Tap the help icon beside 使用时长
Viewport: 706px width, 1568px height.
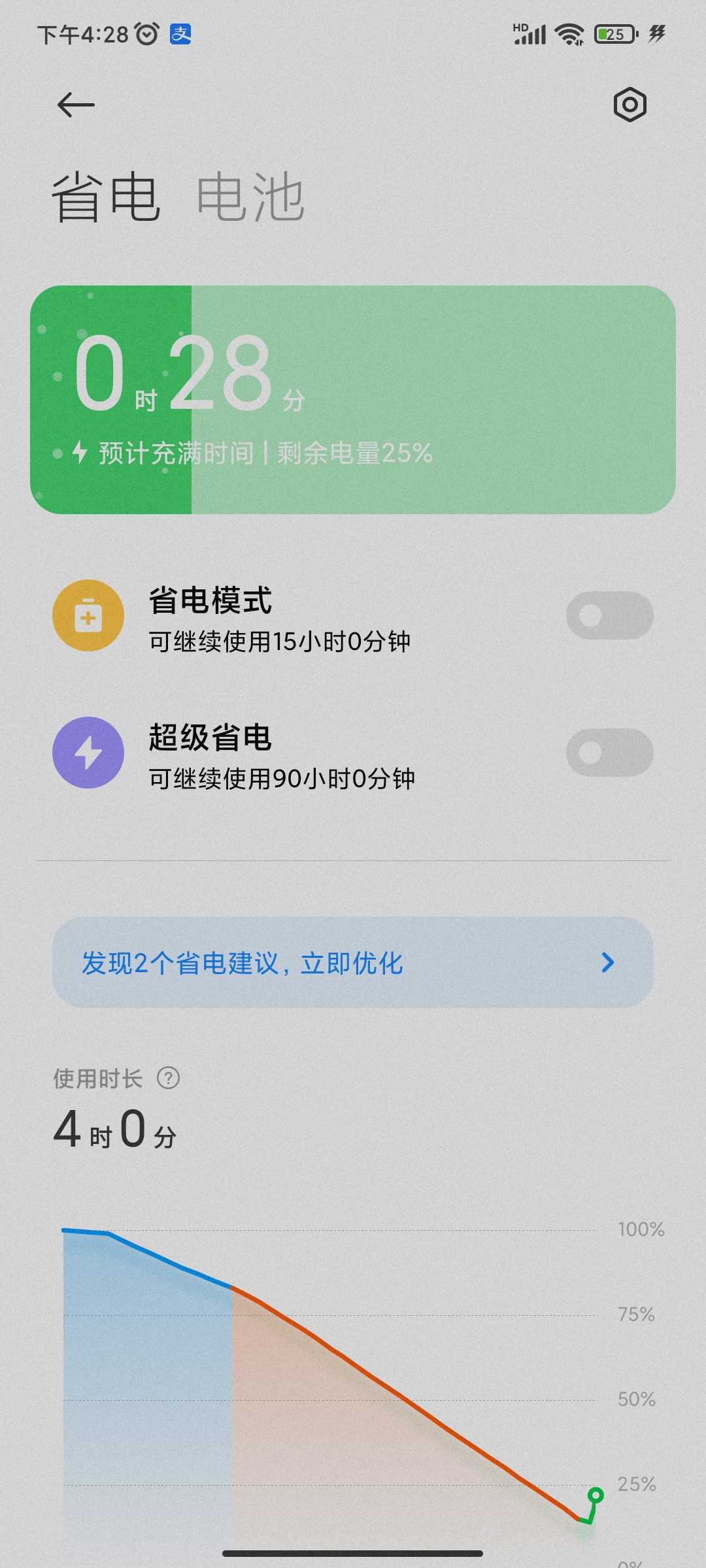[x=169, y=1078]
